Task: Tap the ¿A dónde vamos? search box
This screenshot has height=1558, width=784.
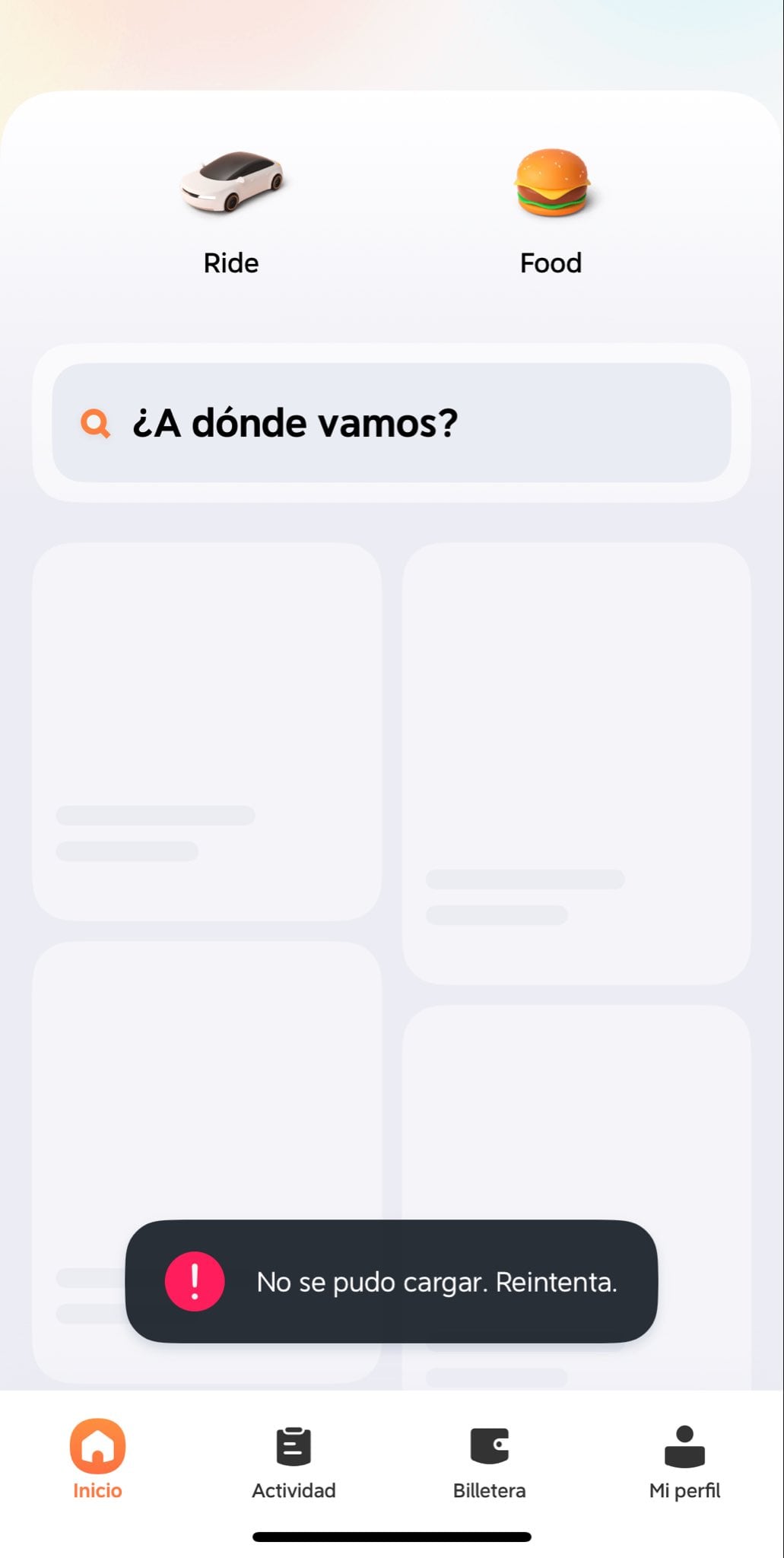Action: click(x=391, y=423)
